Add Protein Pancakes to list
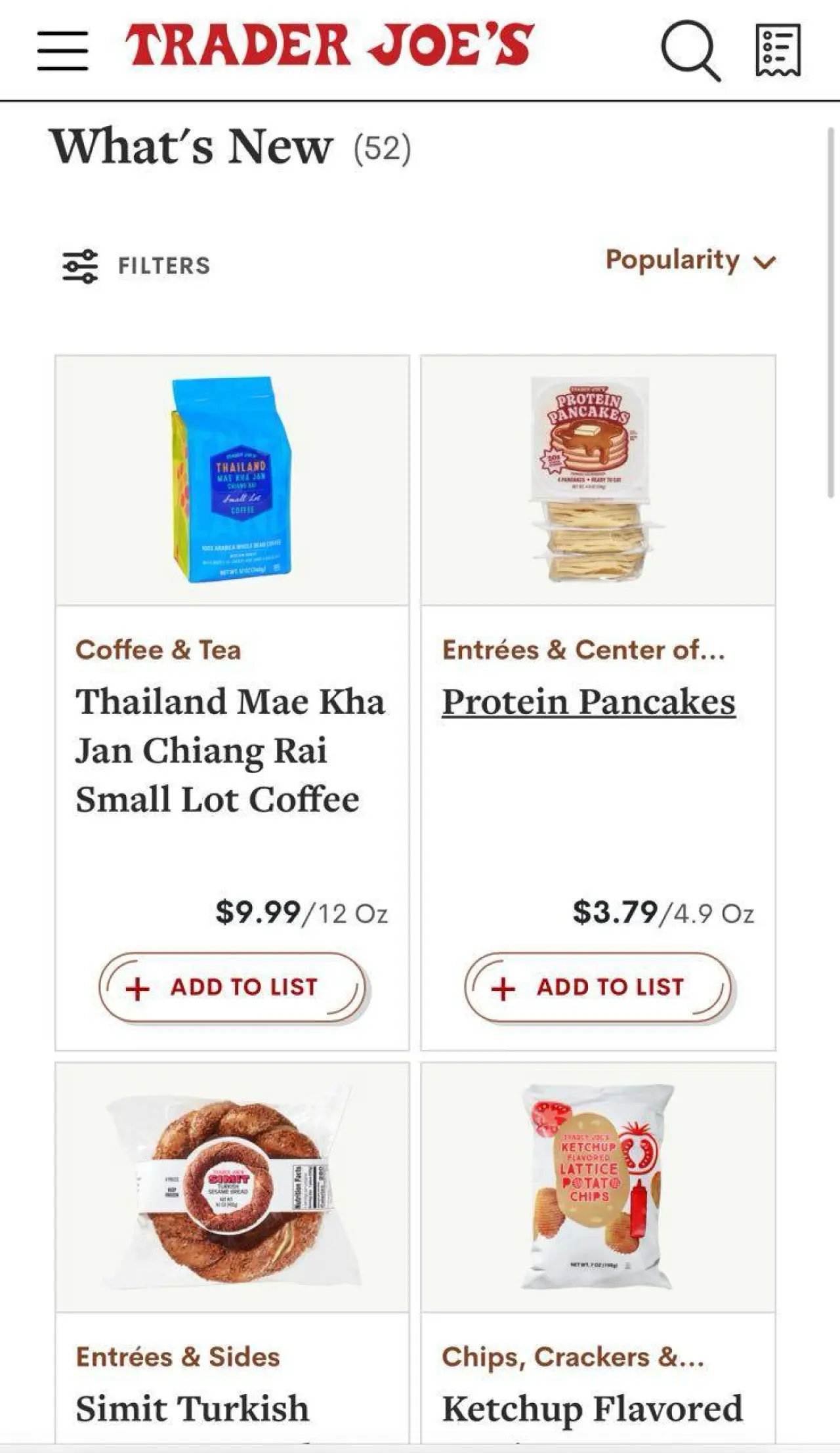Image resolution: width=840 pixels, height=1453 pixels. [598, 987]
